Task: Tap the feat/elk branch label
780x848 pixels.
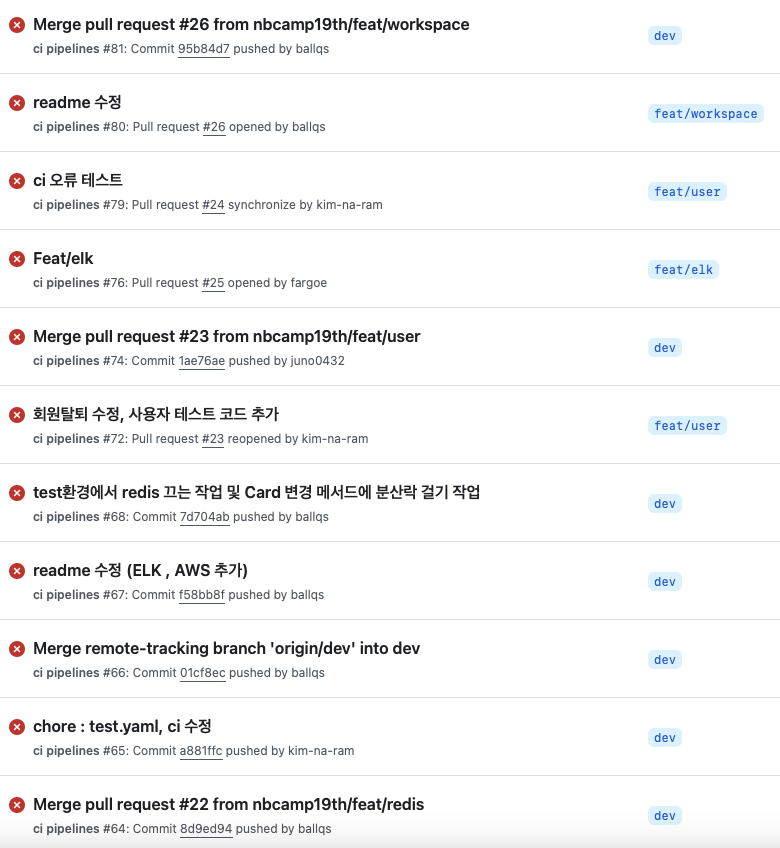Action: (683, 270)
